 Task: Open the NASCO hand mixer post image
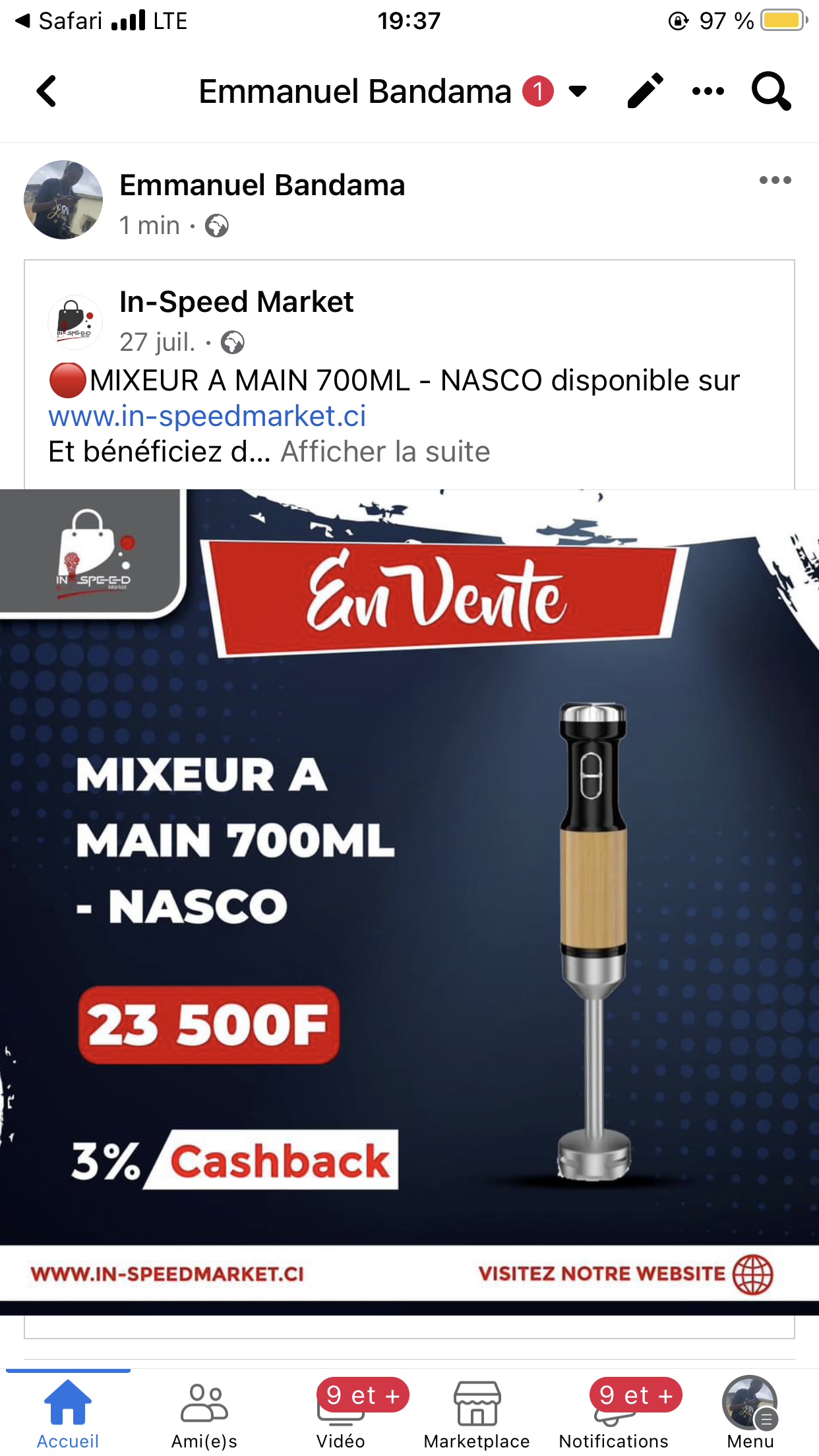coord(409,897)
